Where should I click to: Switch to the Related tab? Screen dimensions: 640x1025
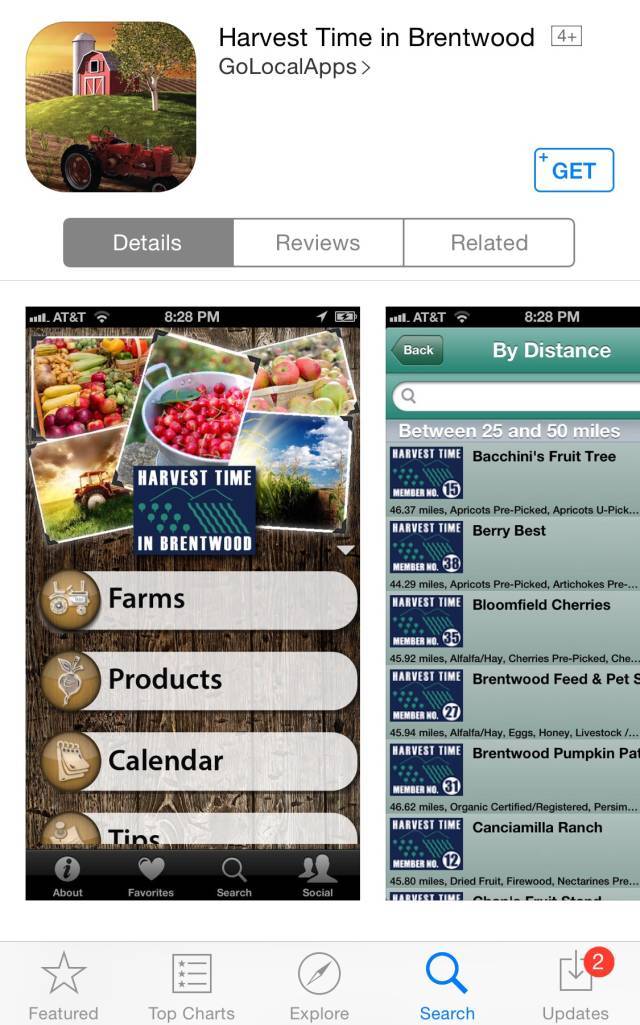pyautogui.click(x=489, y=243)
